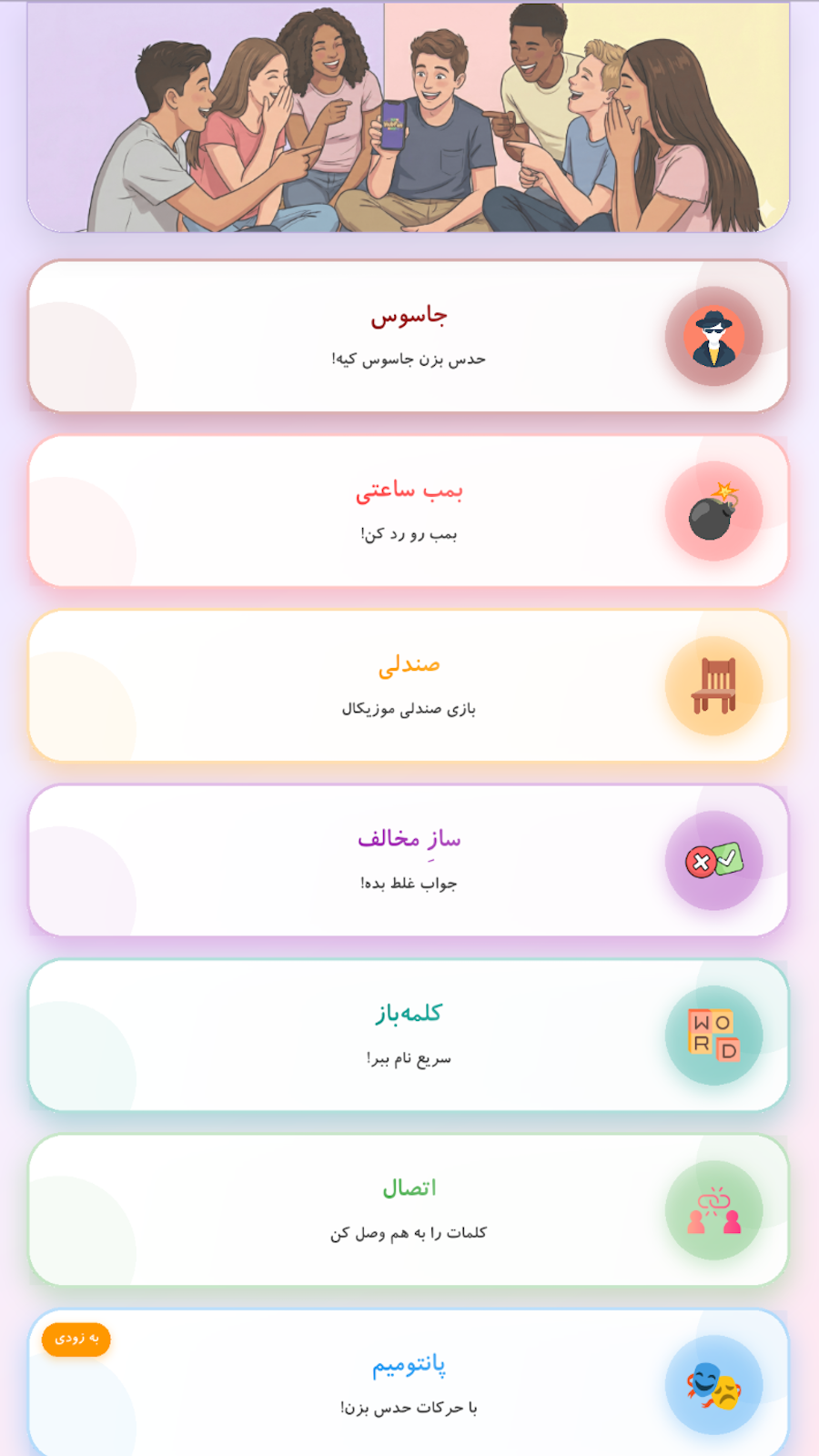Screen dimensions: 819x1456
Task: Tap the chair icon on صندلی card
Action: (x=714, y=685)
